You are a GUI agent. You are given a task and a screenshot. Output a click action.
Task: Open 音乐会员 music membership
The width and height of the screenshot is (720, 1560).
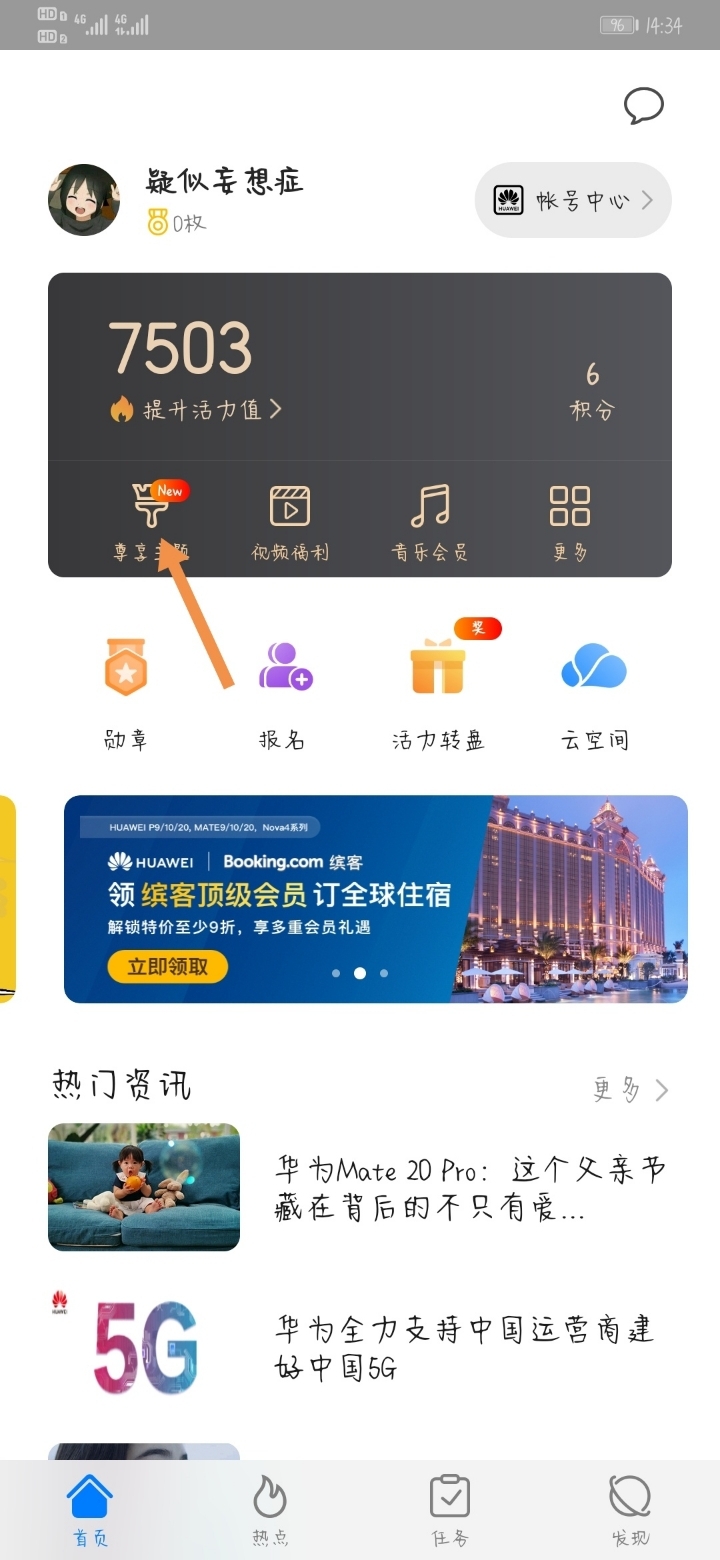430,522
